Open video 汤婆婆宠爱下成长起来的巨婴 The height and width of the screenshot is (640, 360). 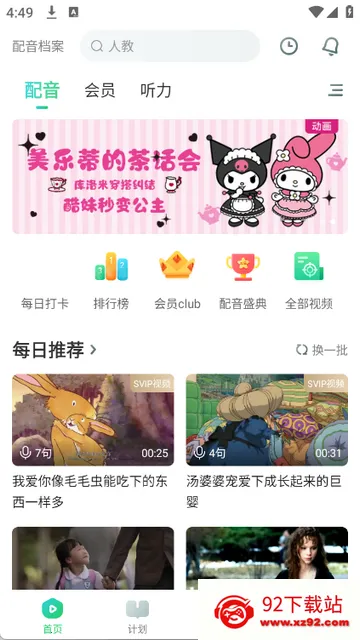267,442
